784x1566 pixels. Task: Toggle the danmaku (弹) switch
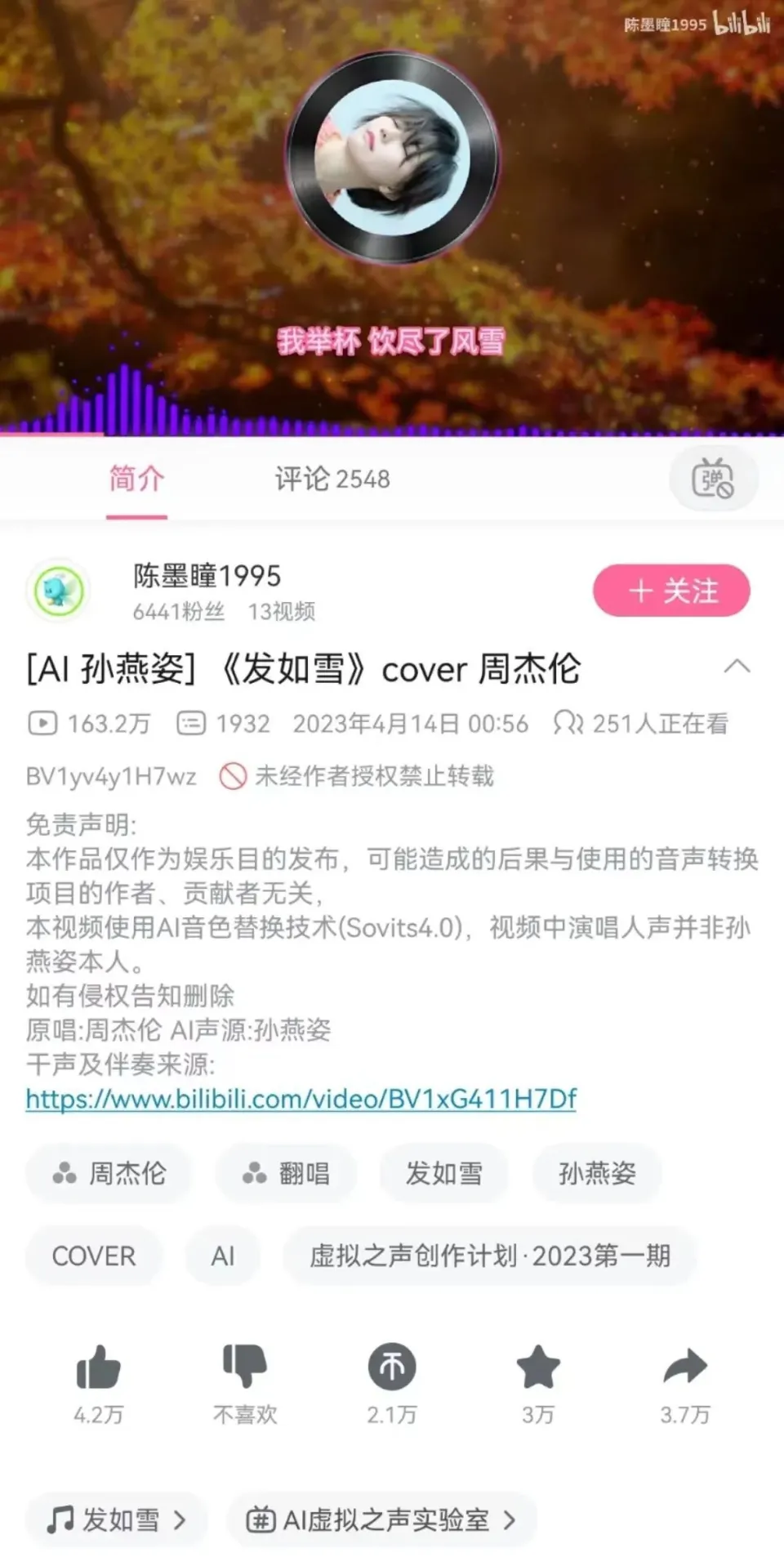click(x=713, y=479)
